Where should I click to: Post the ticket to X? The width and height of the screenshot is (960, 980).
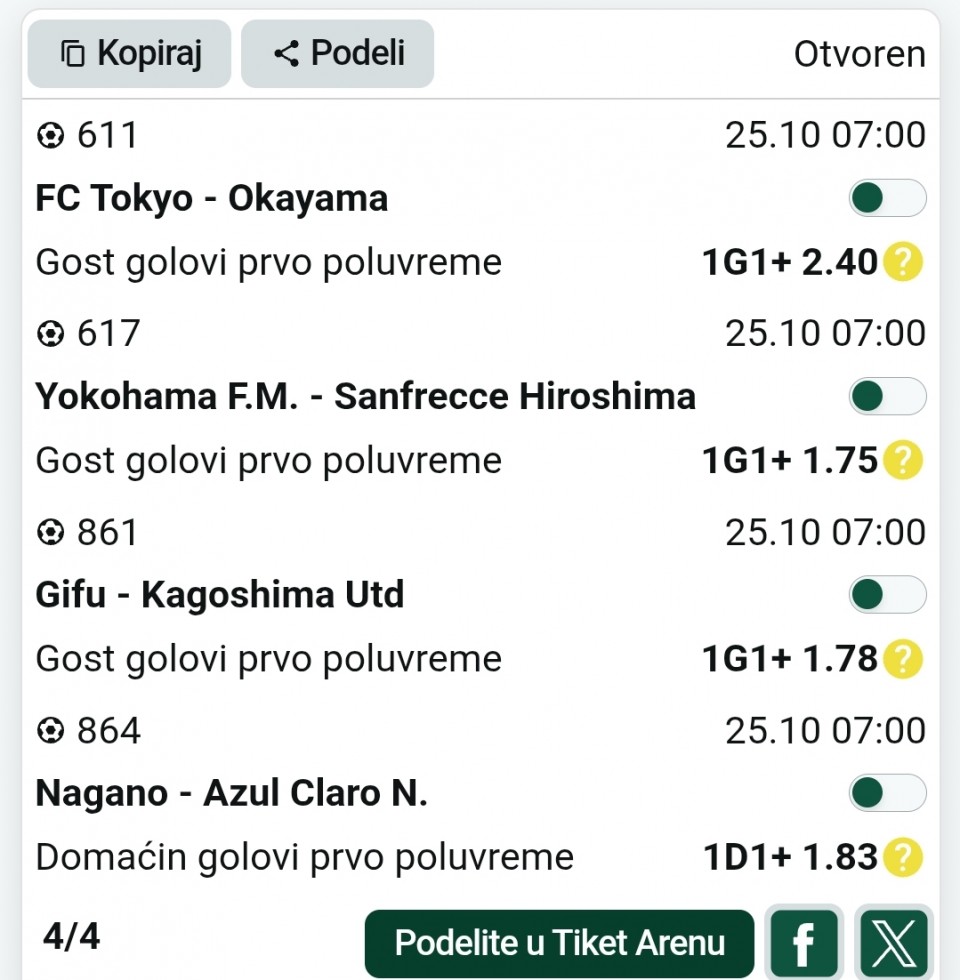click(x=894, y=942)
